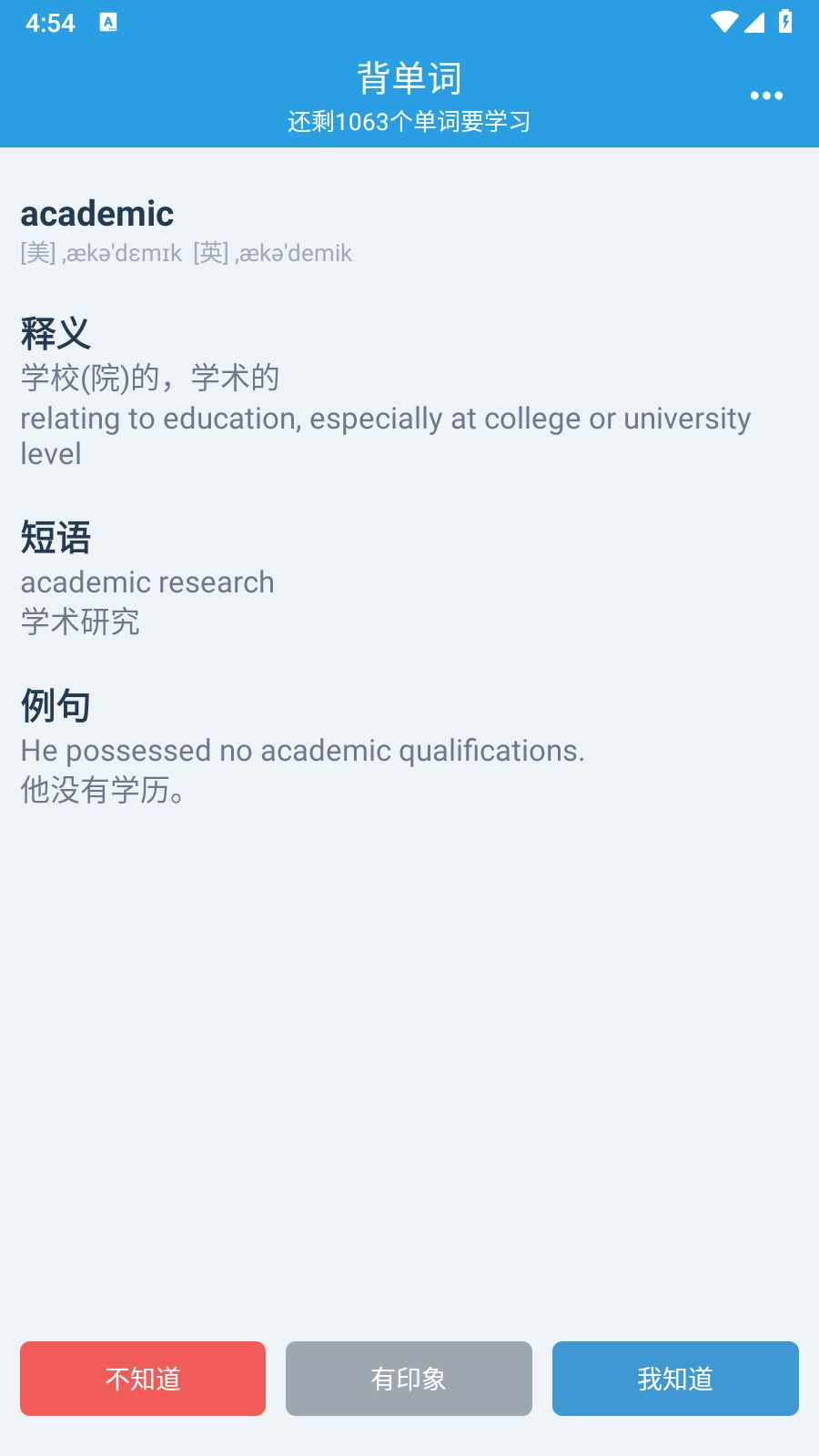Select the 释义 section heading
Screen dimensions: 819x1456
coord(54,333)
